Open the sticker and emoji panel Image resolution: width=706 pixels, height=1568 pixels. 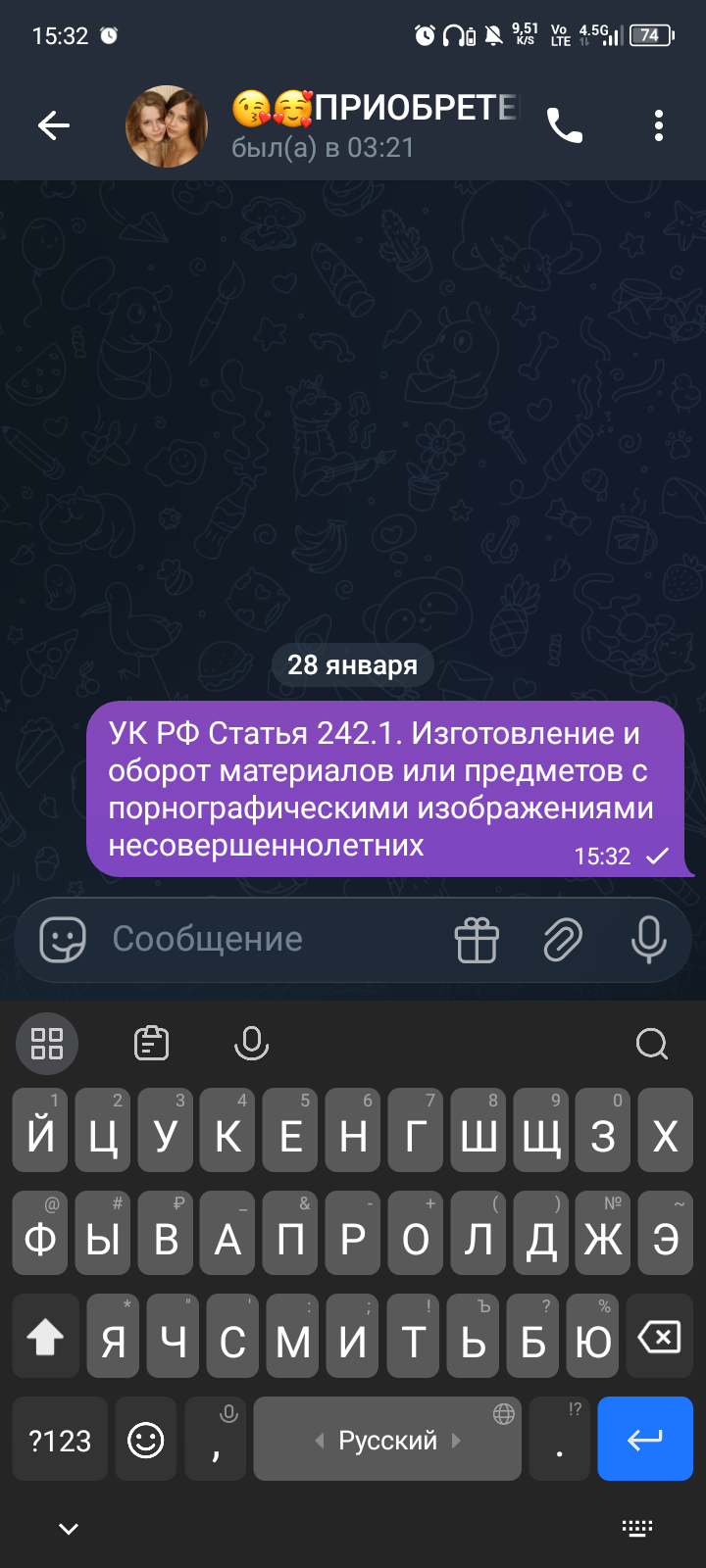63,940
